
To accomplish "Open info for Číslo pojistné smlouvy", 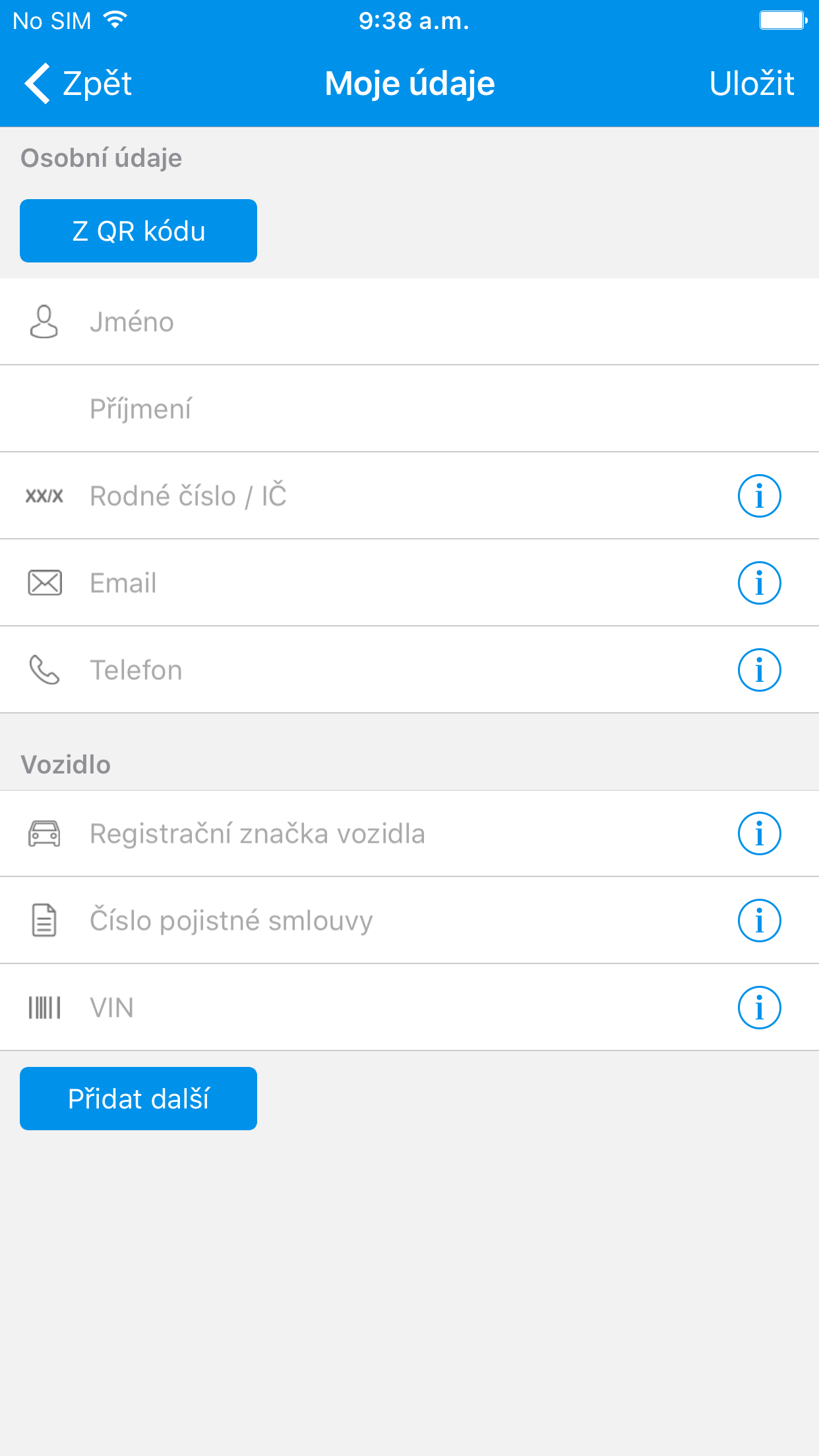I will (x=759, y=921).
